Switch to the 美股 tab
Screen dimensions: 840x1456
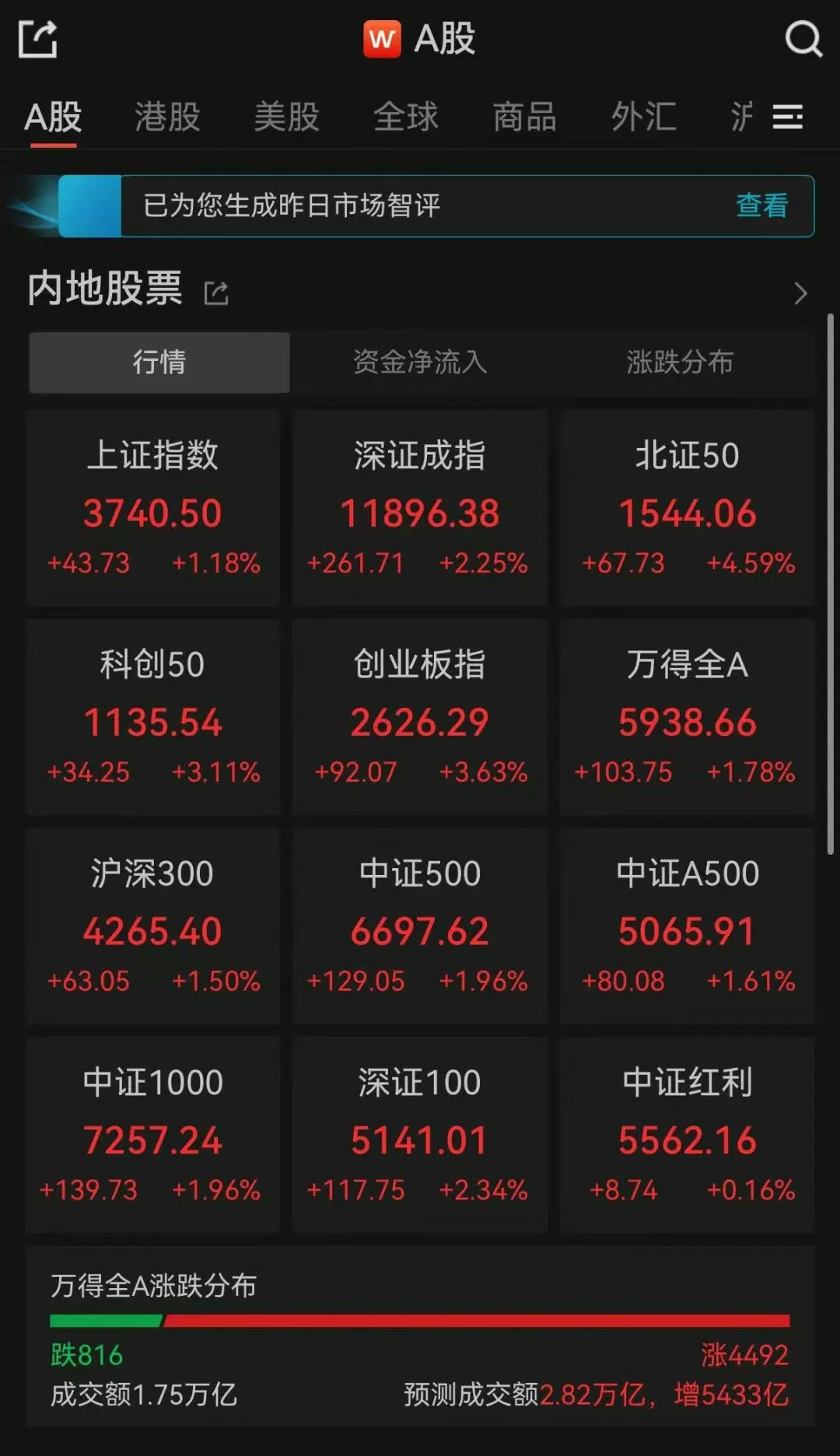(286, 117)
